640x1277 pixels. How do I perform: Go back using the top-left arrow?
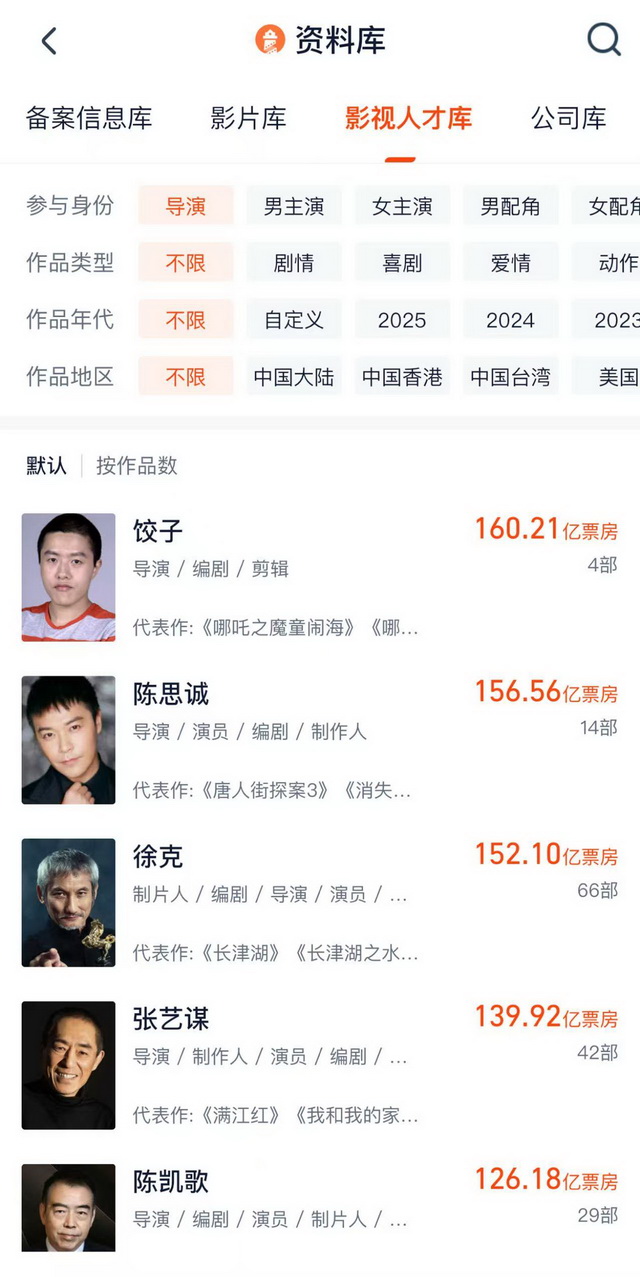(49, 41)
